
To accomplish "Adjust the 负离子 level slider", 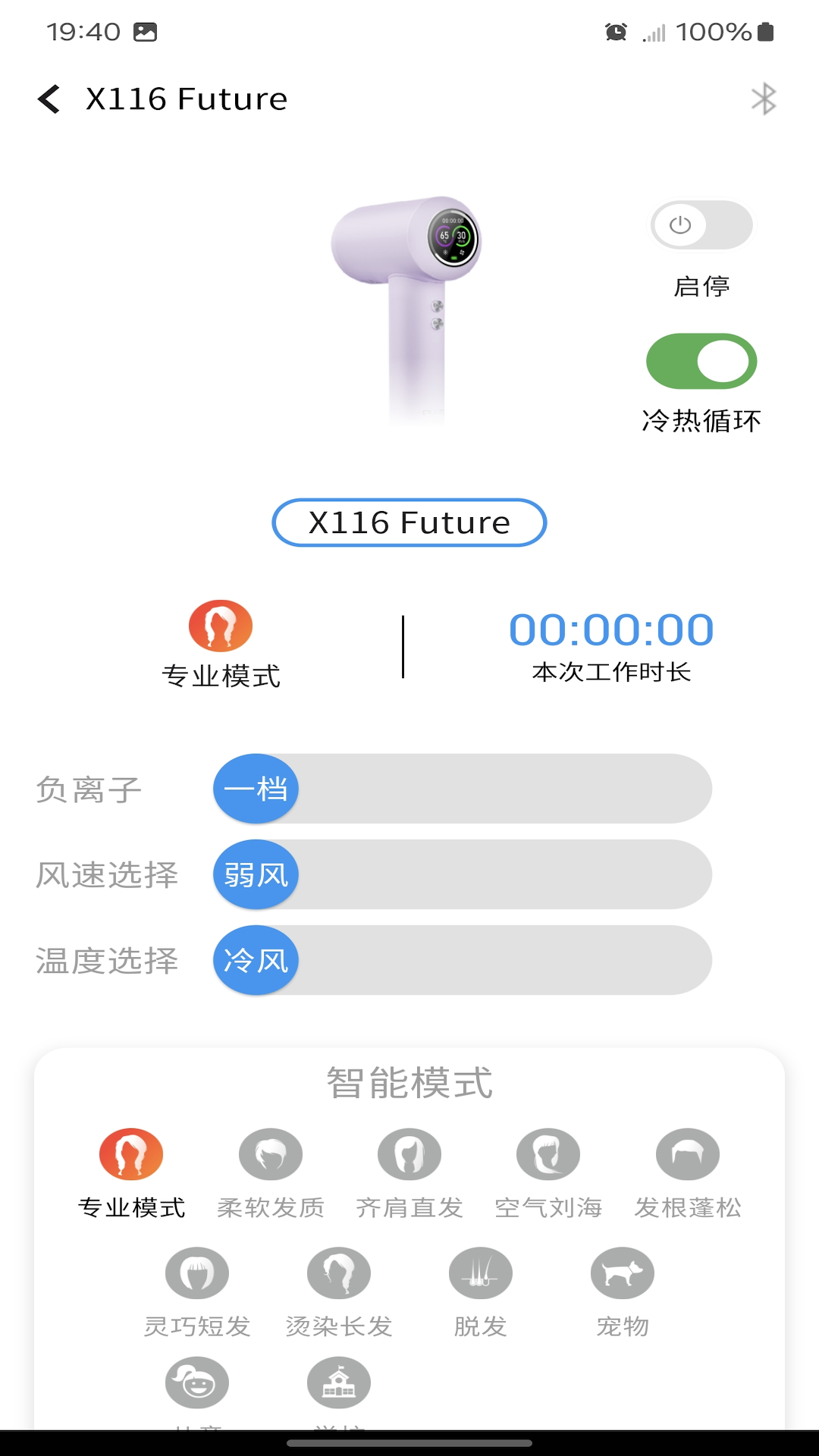I will point(463,789).
